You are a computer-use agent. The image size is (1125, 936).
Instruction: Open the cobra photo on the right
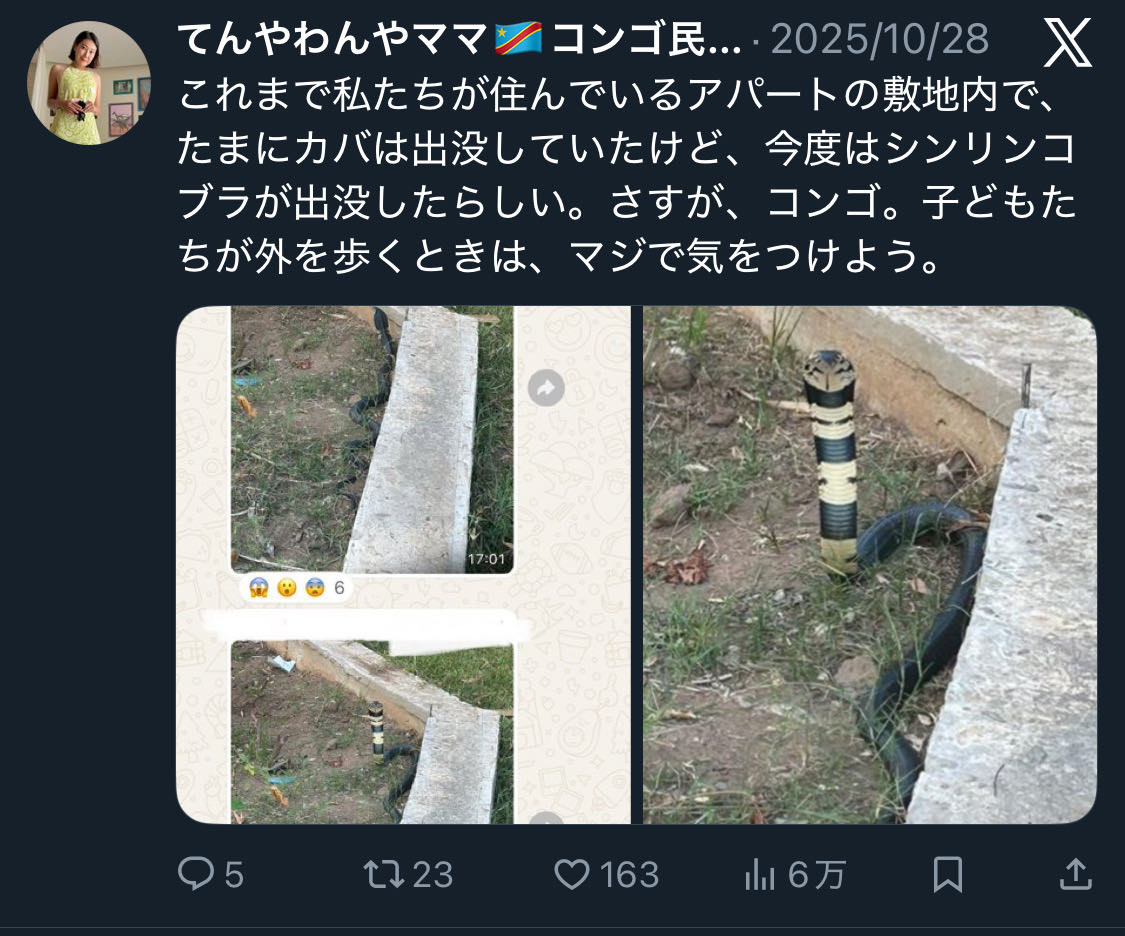(x=869, y=565)
